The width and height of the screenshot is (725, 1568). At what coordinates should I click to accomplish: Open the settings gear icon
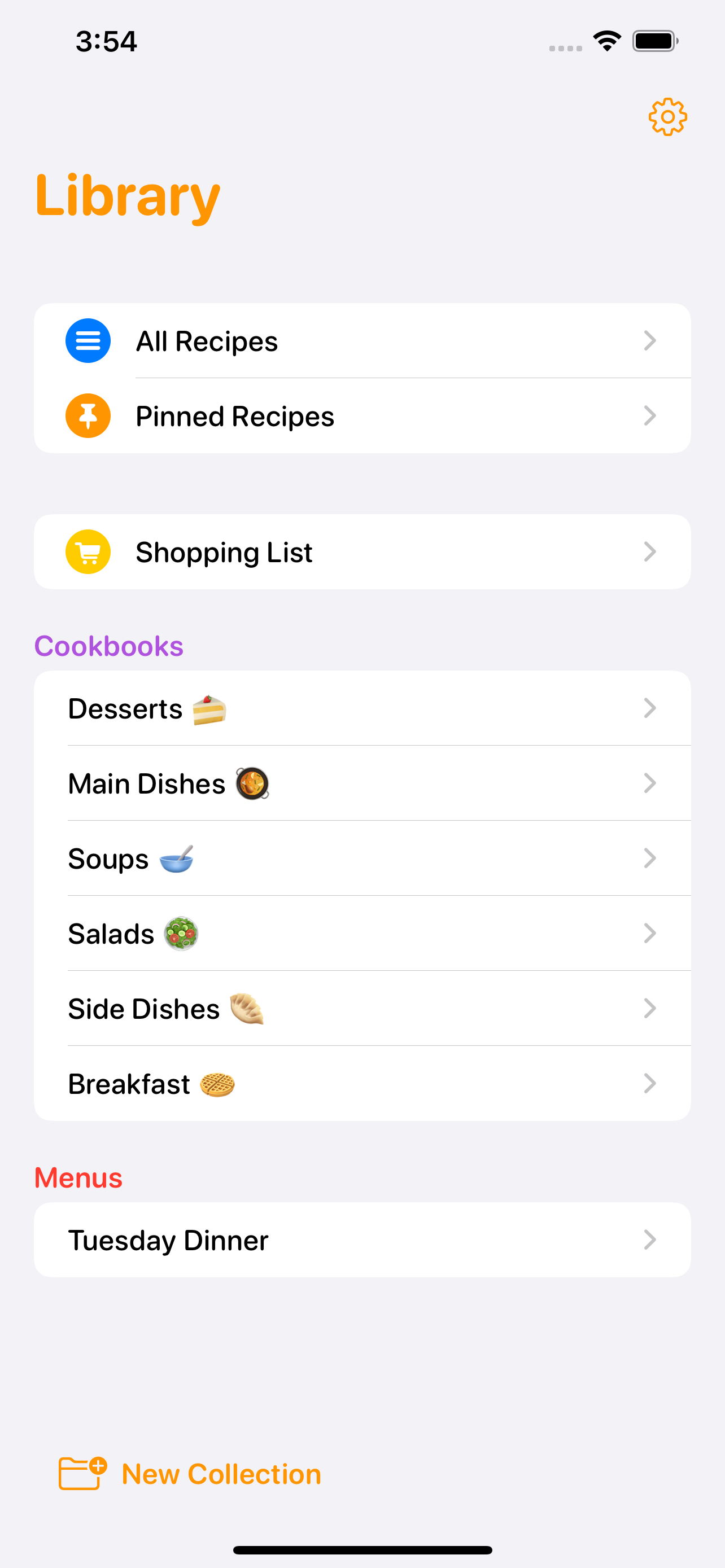tap(667, 117)
